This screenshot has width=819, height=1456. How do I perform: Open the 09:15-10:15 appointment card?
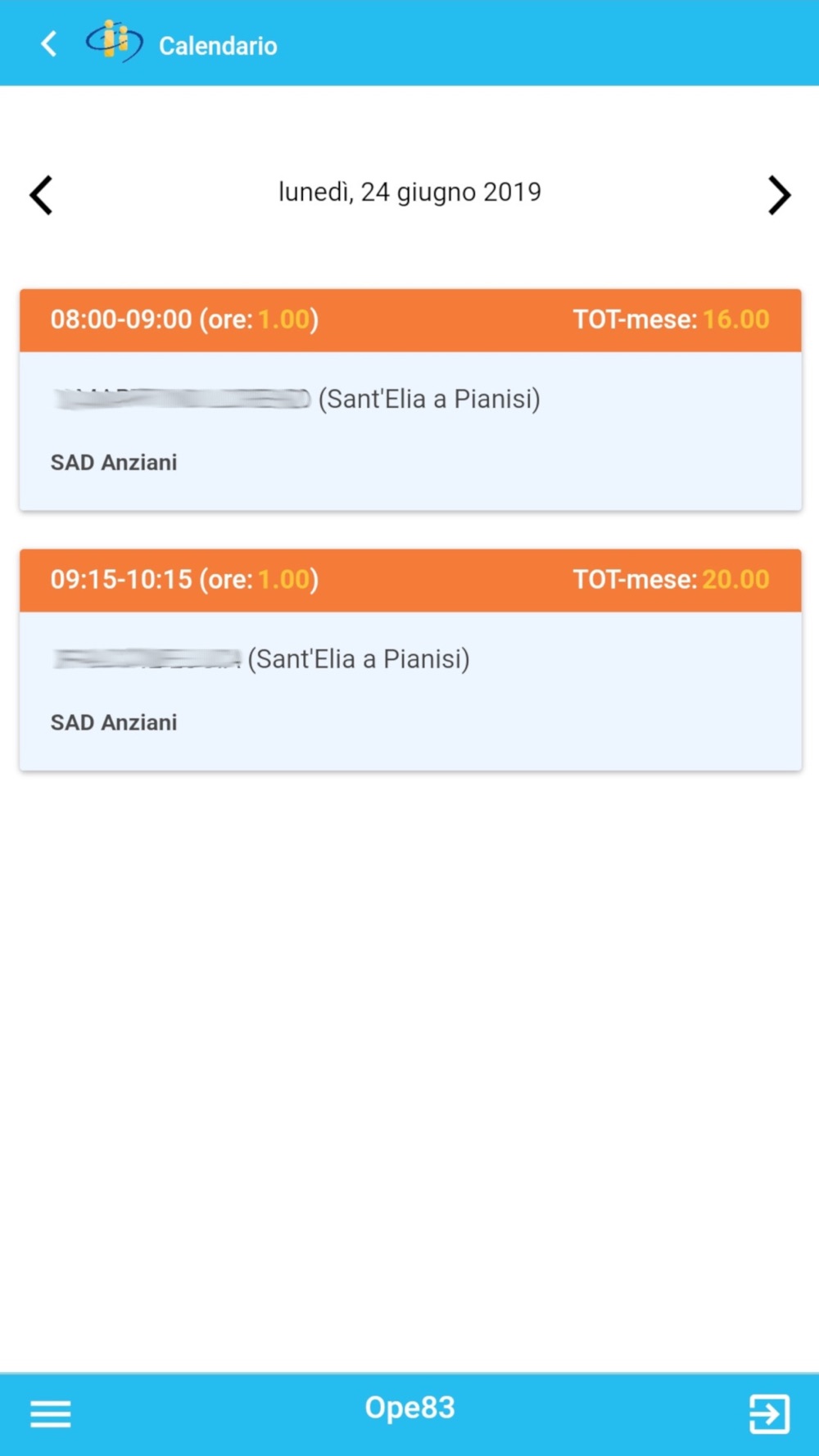[410, 660]
